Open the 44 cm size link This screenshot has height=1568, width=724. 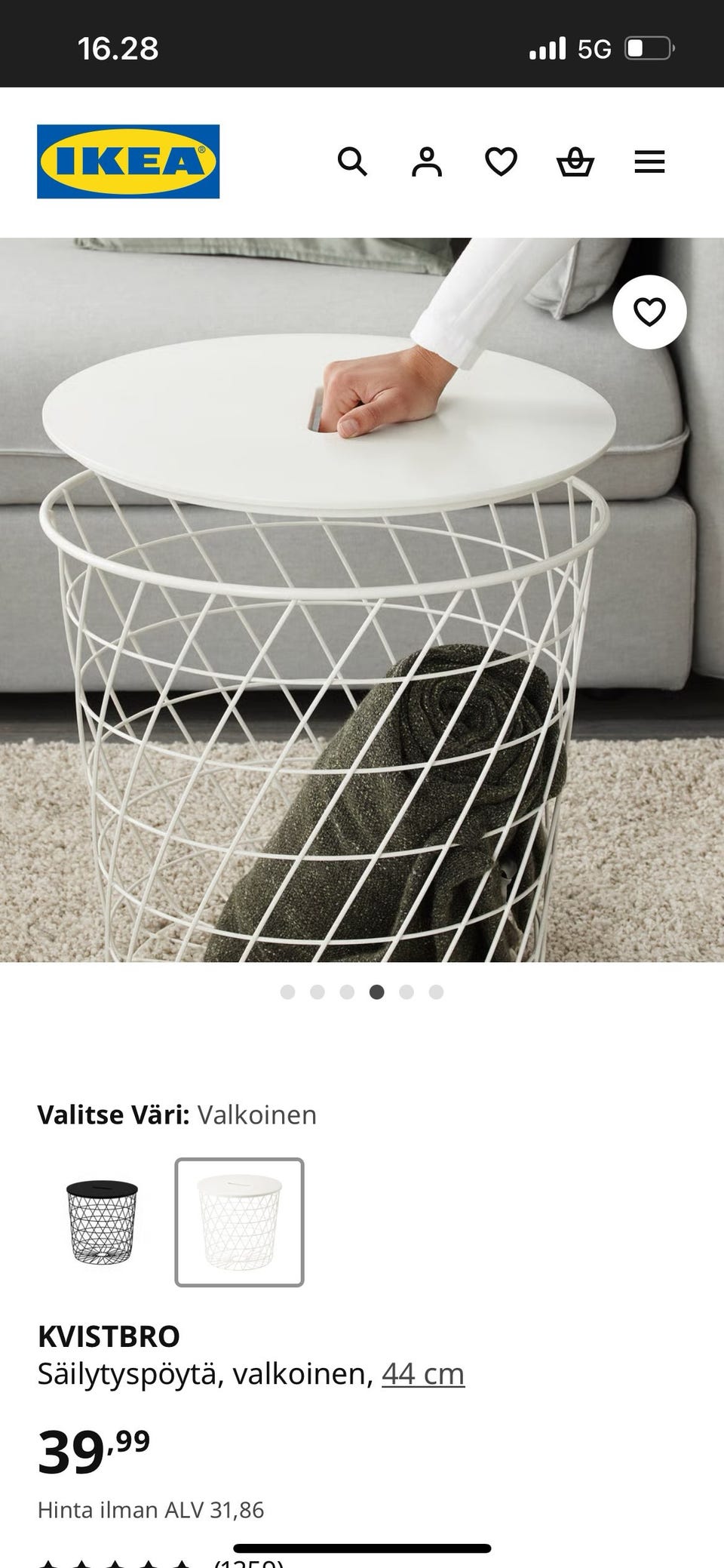coord(423,1374)
